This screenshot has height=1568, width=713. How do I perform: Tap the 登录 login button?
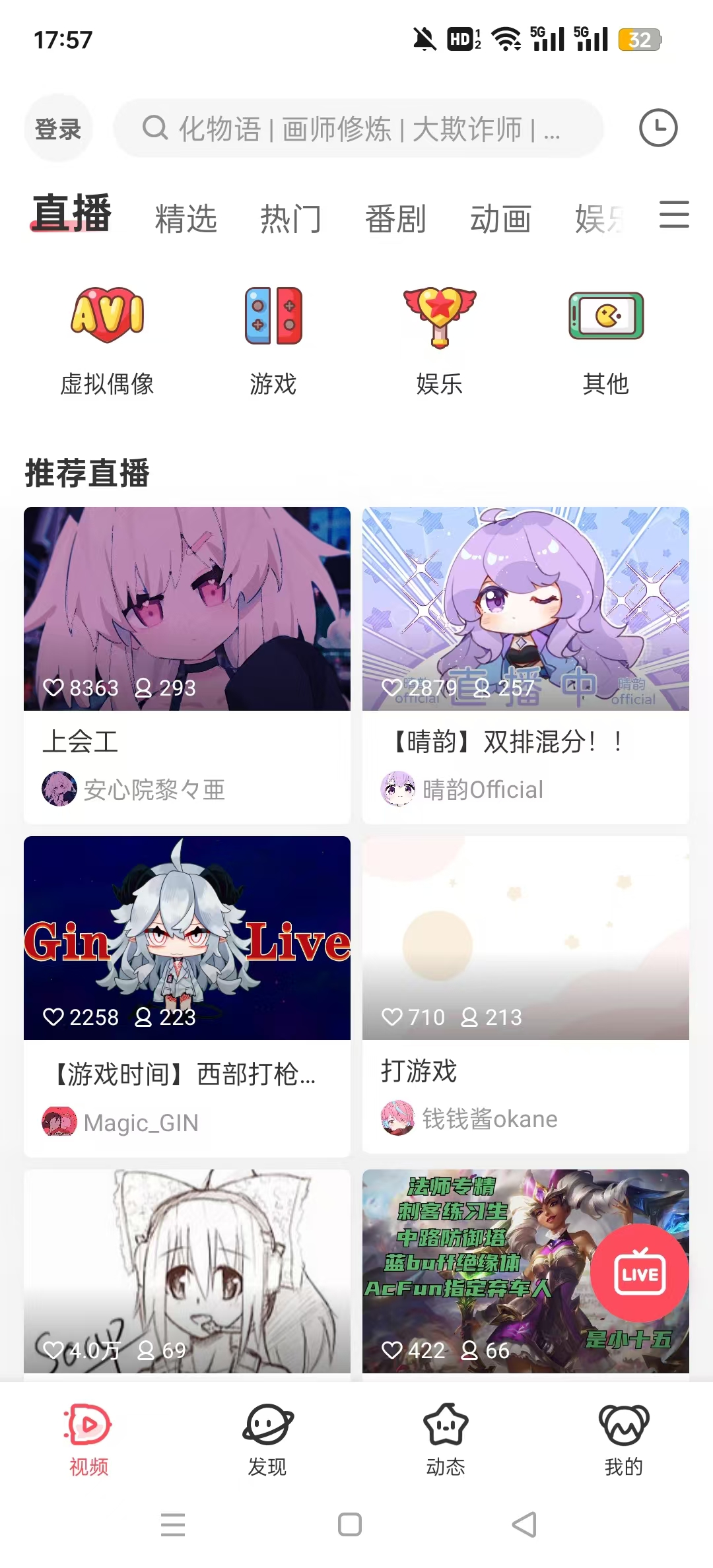[x=58, y=129]
